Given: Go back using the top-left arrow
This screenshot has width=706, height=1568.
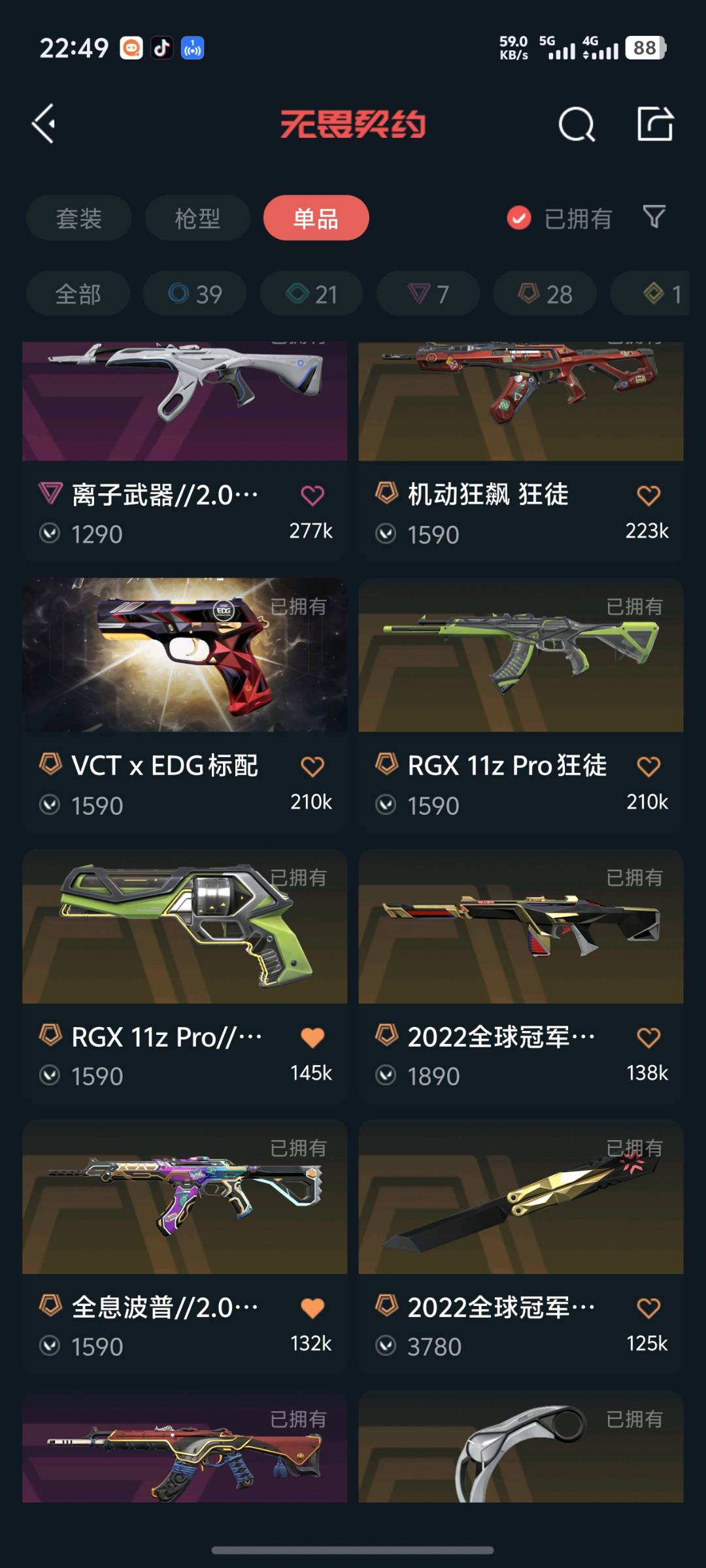Looking at the screenshot, I should pos(44,123).
